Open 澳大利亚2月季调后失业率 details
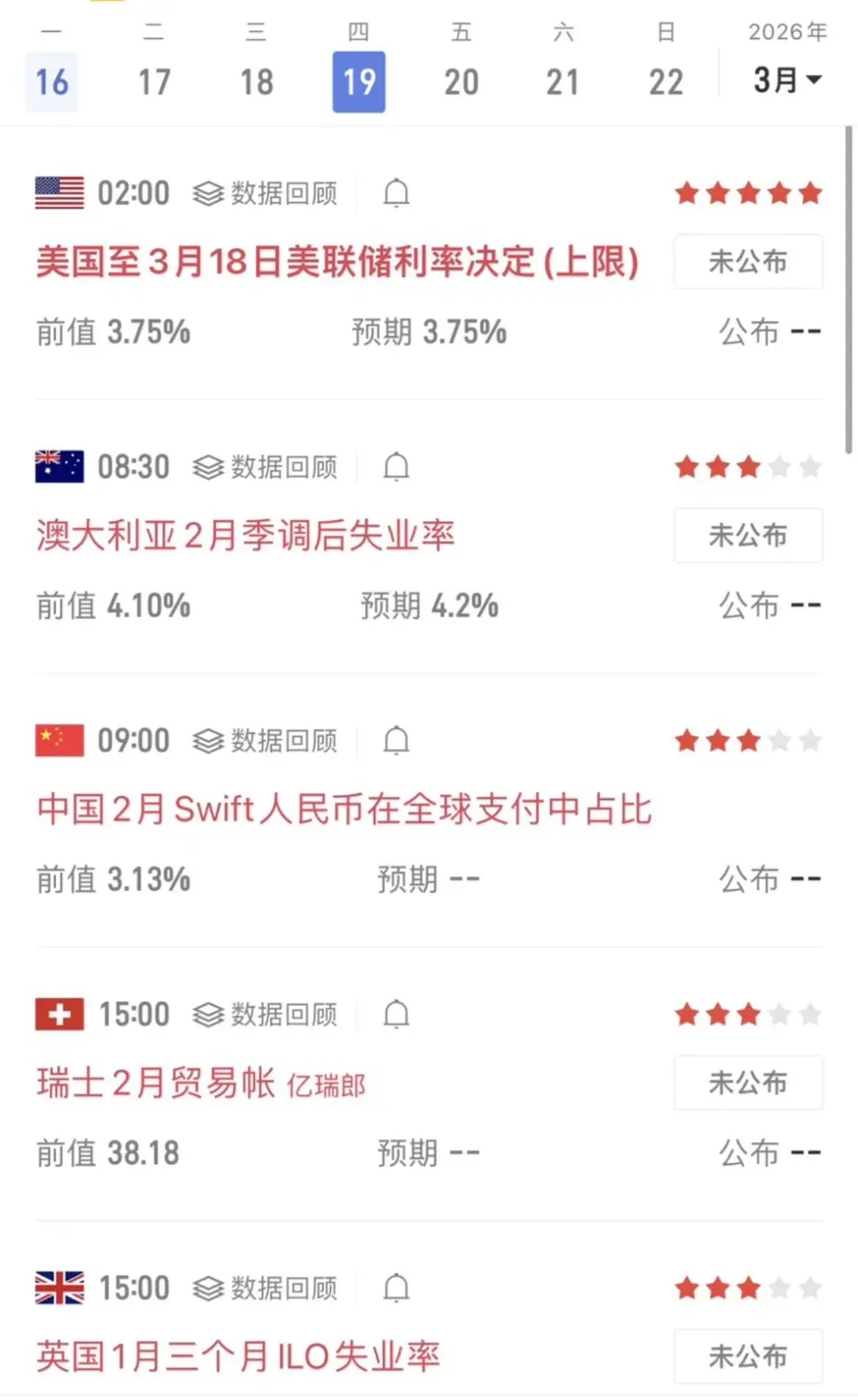Screen dimensions: 858x1400 pyautogui.click(x=245, y=535)
